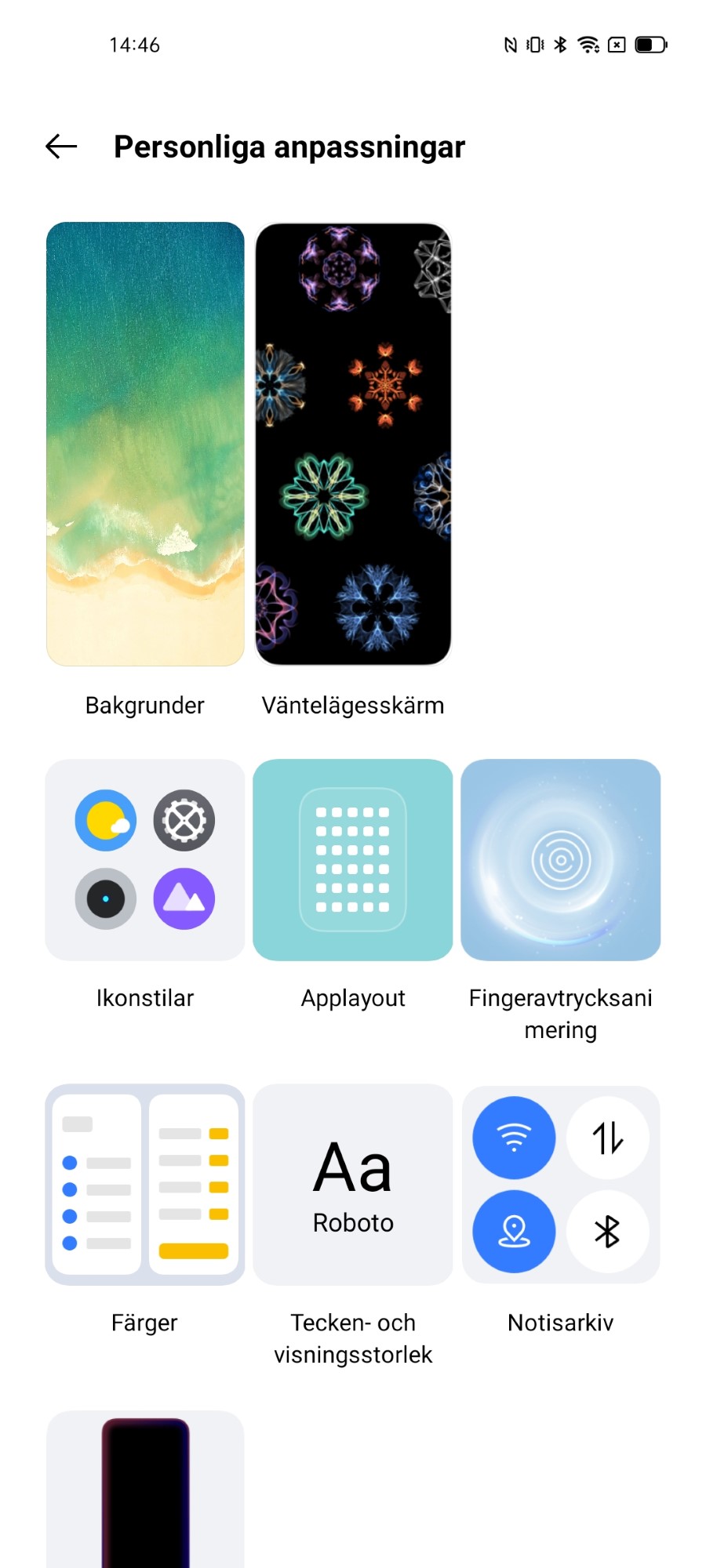Open Applayout options

[x=353, y=859]
